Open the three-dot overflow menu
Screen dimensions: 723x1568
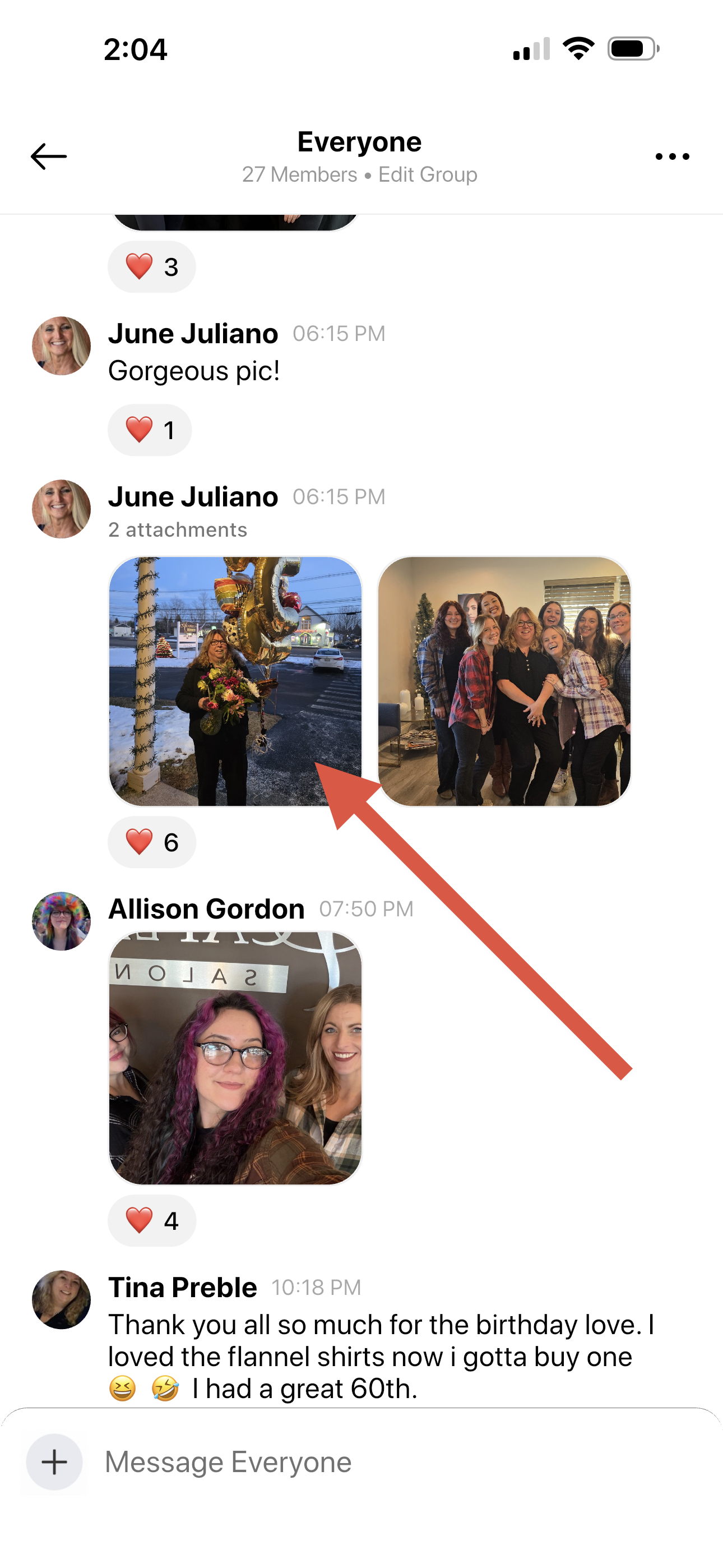[x=673, y=156]
